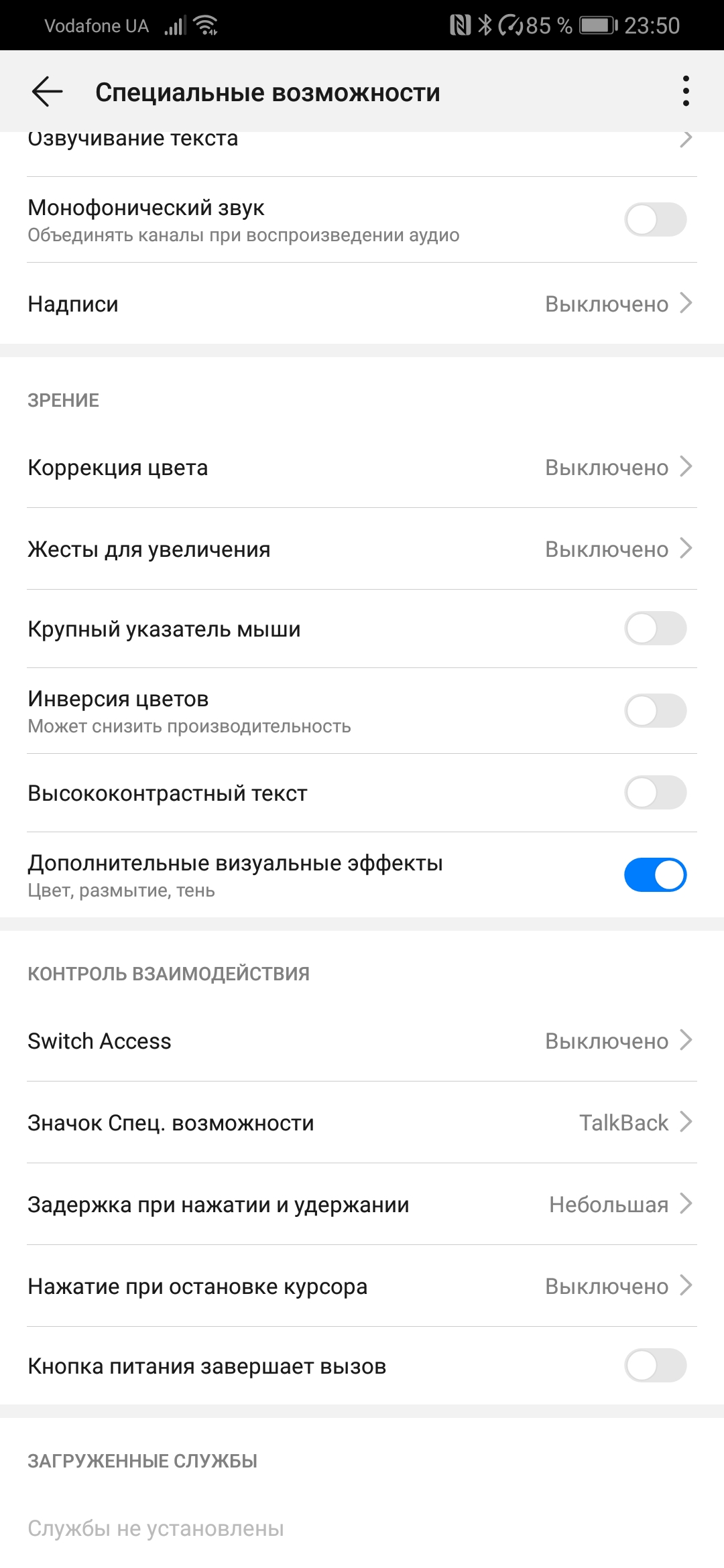724x1568 pixels.
Task: Toggle Кнопка питания завершает вызов
Action: pyautogui.click(x=655, y=1366)
